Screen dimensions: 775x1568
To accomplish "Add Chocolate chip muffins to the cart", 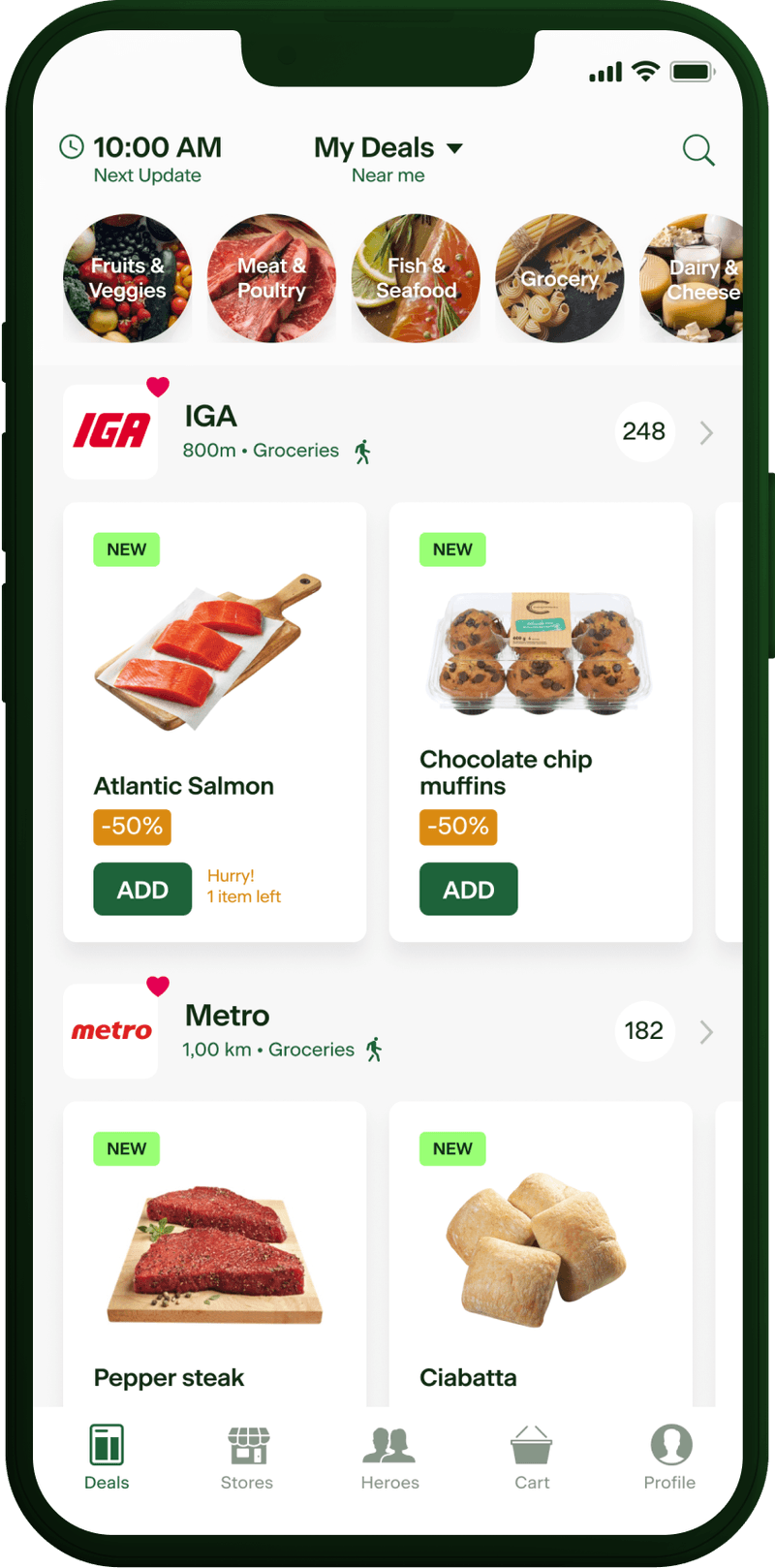I will tap(468, 890).
